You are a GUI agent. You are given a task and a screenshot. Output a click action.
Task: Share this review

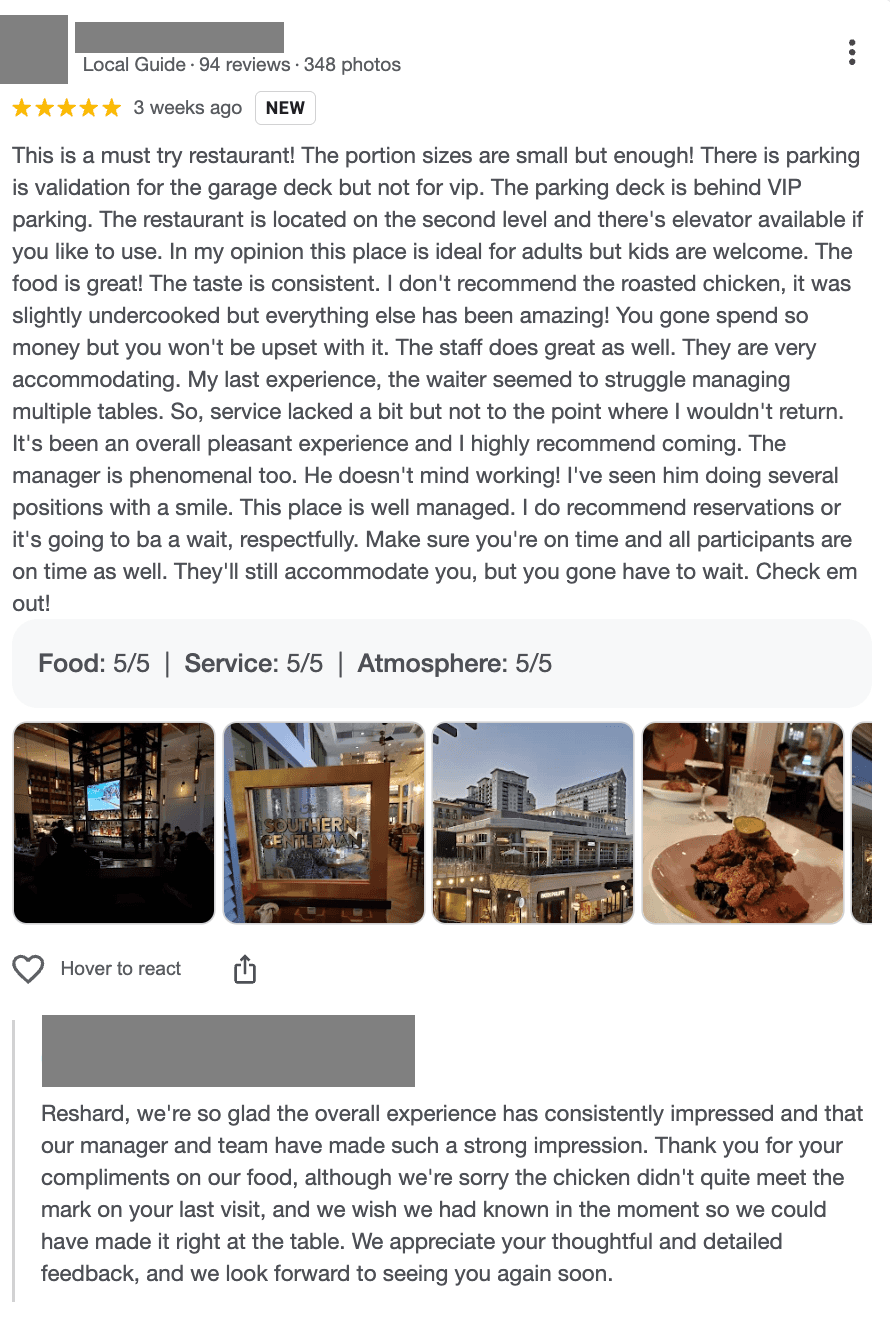[245, 969]
